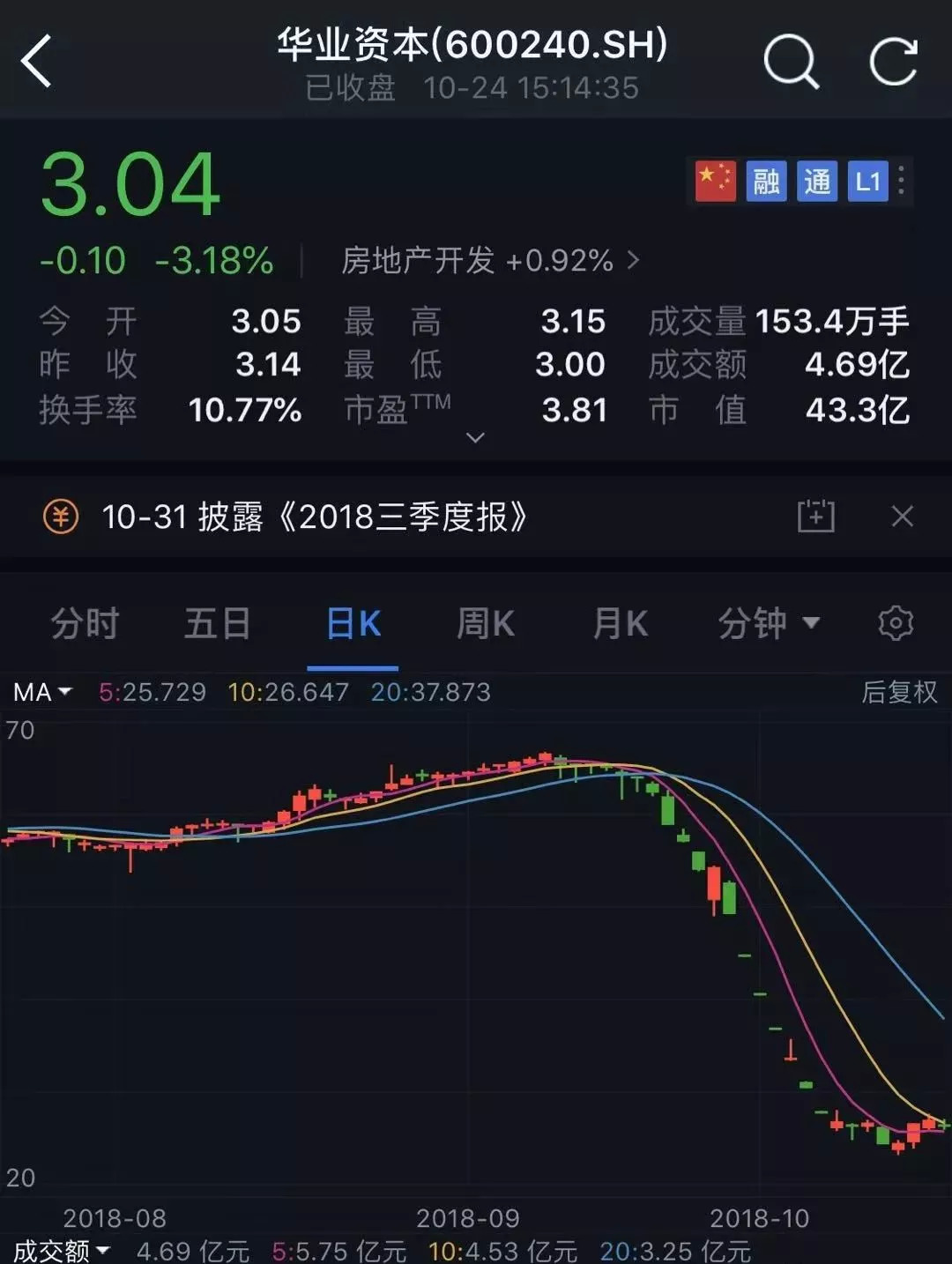952x1264 pixels.
Task: Open the stock search magnifier
Action: coord(790,62)
